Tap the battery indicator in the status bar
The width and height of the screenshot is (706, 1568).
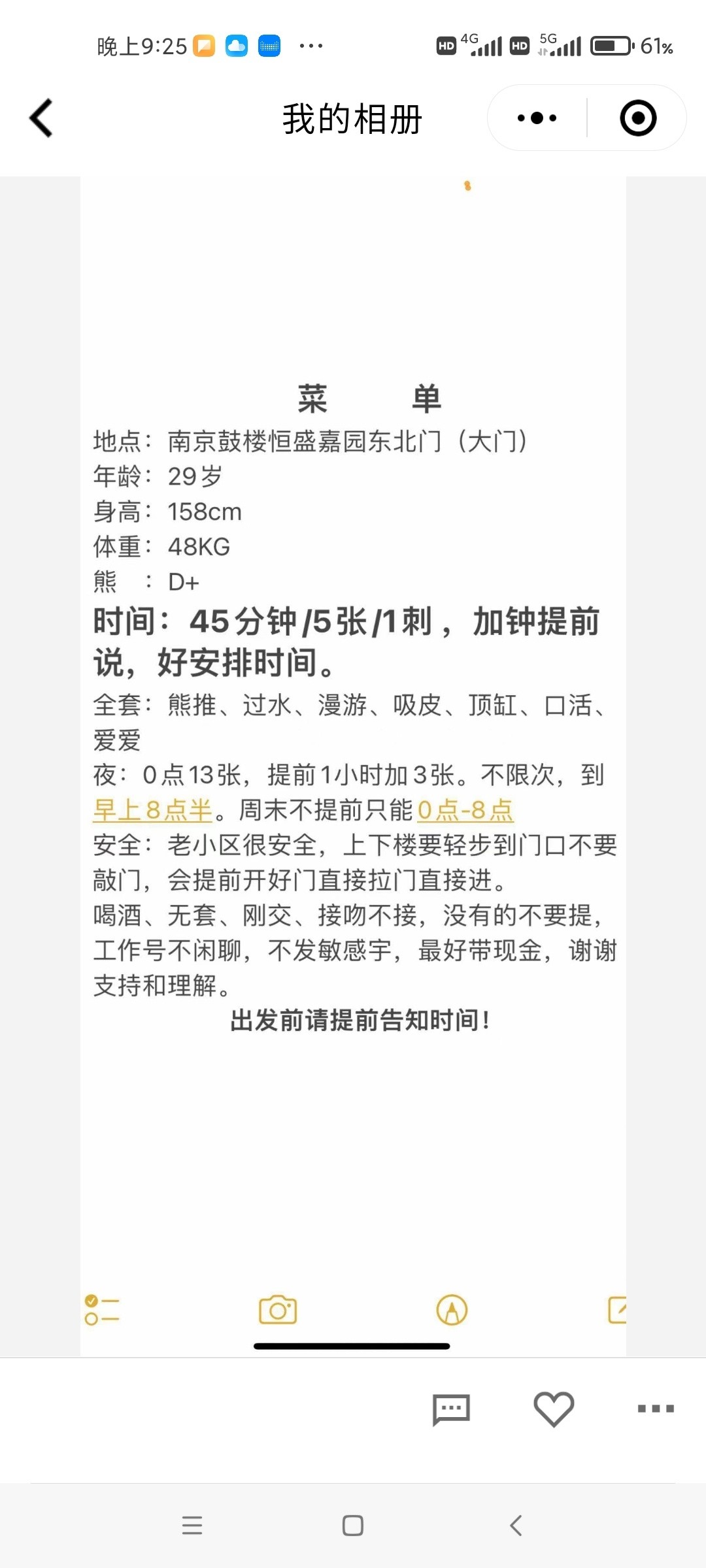pos(609,46)
